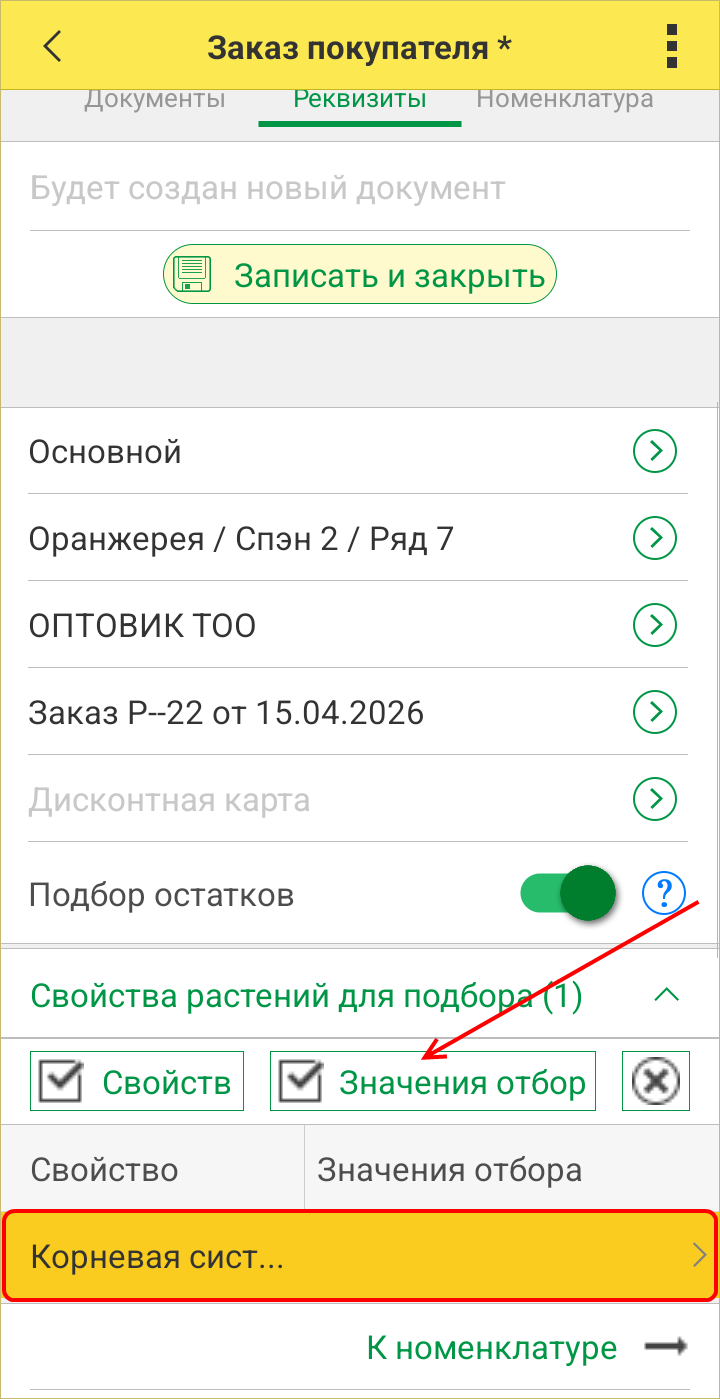Go to К номенклатуре
The height and width of the screenshot is (1399, 720).
point(527,1348)
